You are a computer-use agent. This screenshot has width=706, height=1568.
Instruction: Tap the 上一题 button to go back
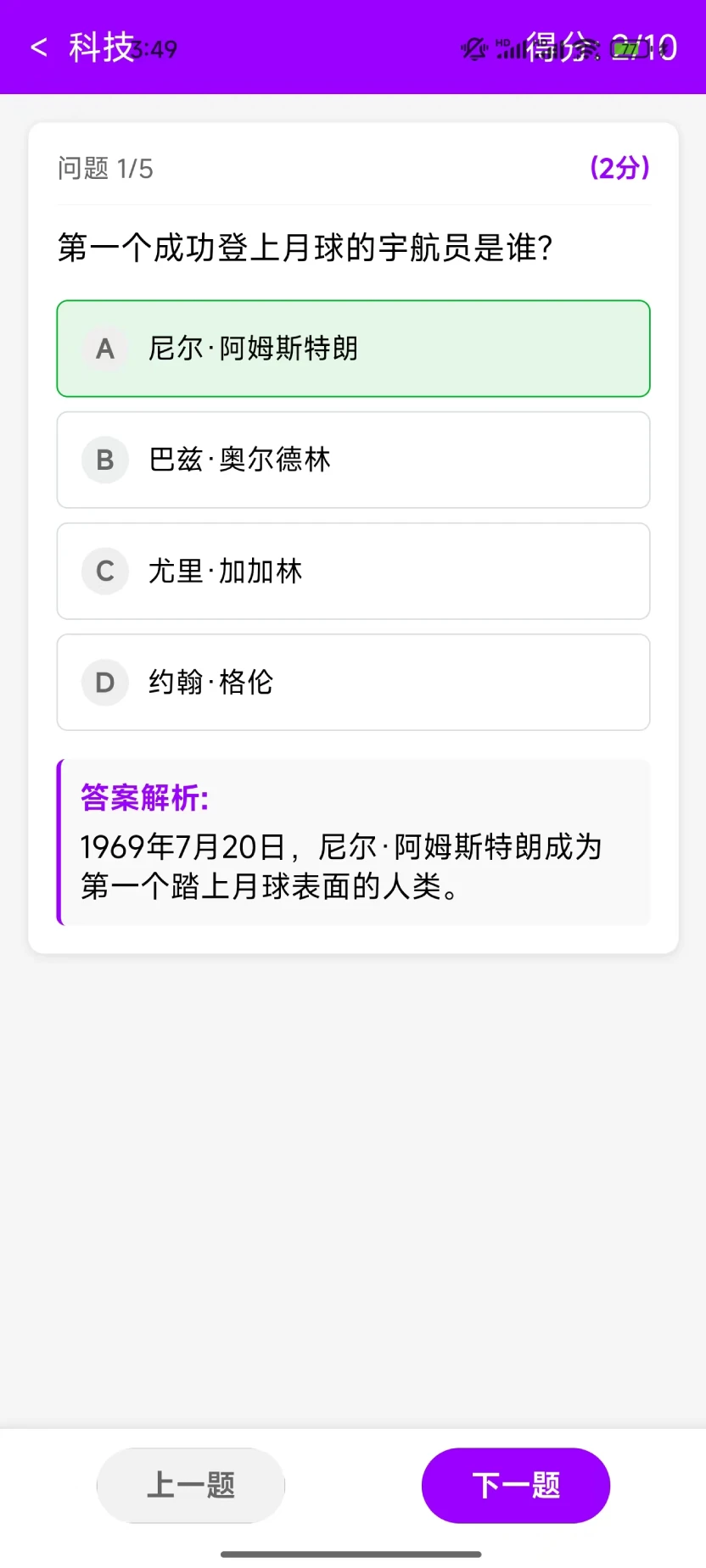pos(190,1485)
